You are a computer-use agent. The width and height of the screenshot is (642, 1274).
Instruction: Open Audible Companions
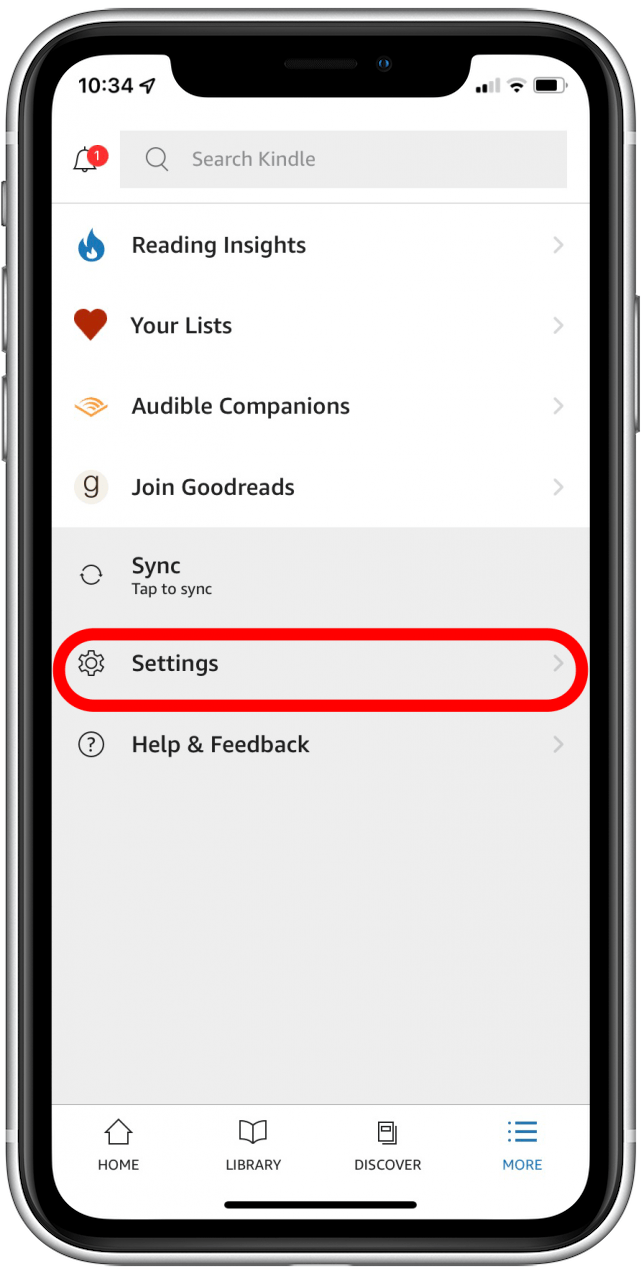pos(320,407)
